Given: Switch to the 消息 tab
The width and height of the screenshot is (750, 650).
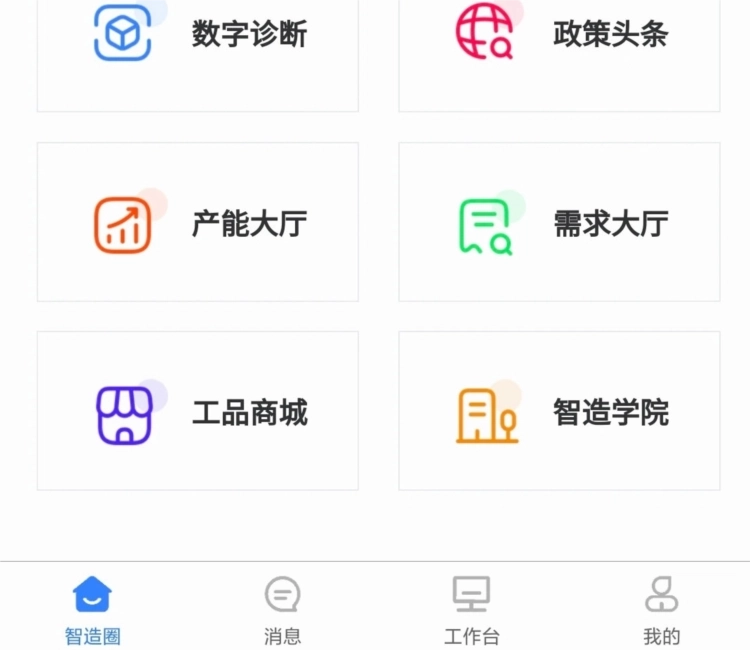Looking at the screenshot, I should point(282,608).
